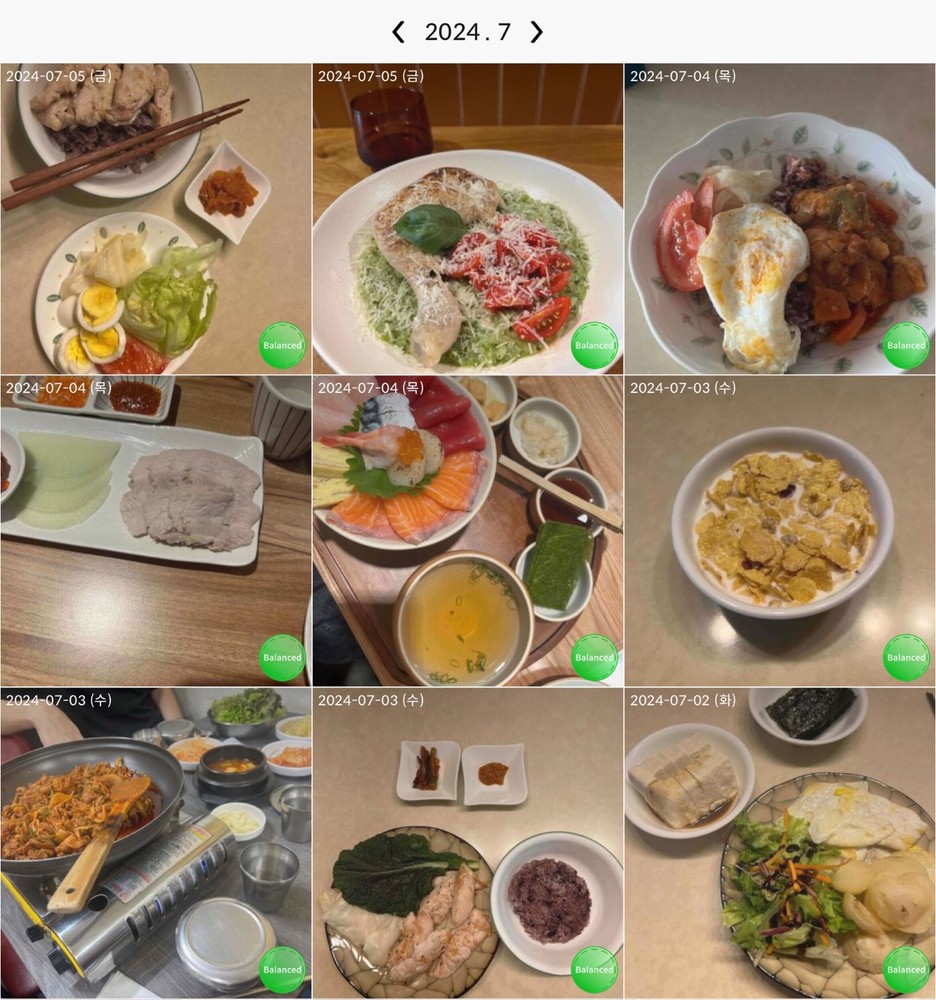Select the 2024-07-02 salad and tofu meal
Image resolution: width=936 pixels, height=1000 pixels.
pyautogui.click(x=780, y=843)
